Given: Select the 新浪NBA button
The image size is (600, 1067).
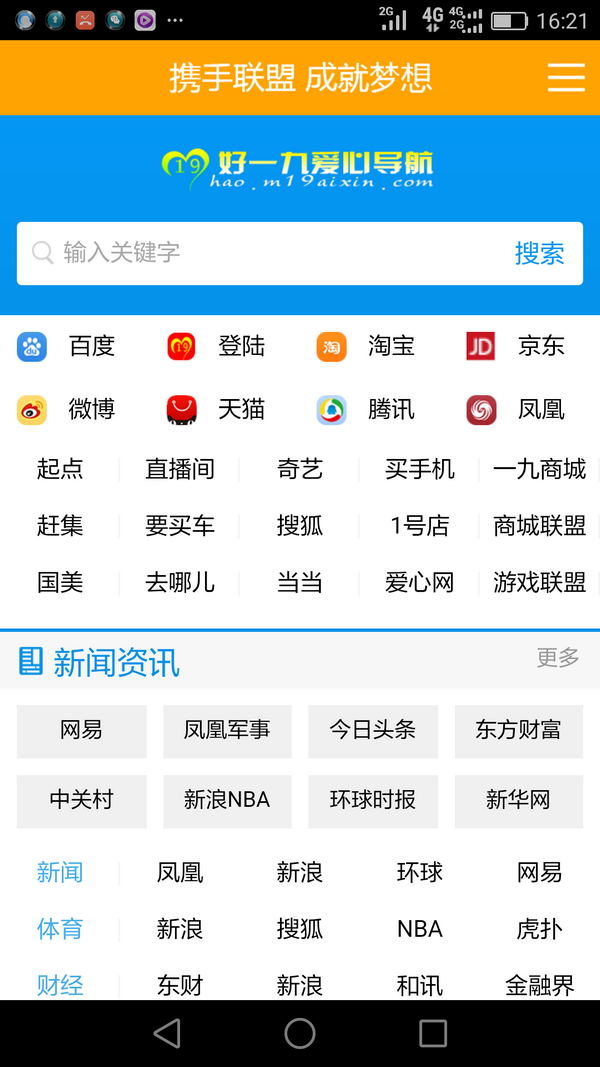Looking at the screenshot, I should (227, 800).
